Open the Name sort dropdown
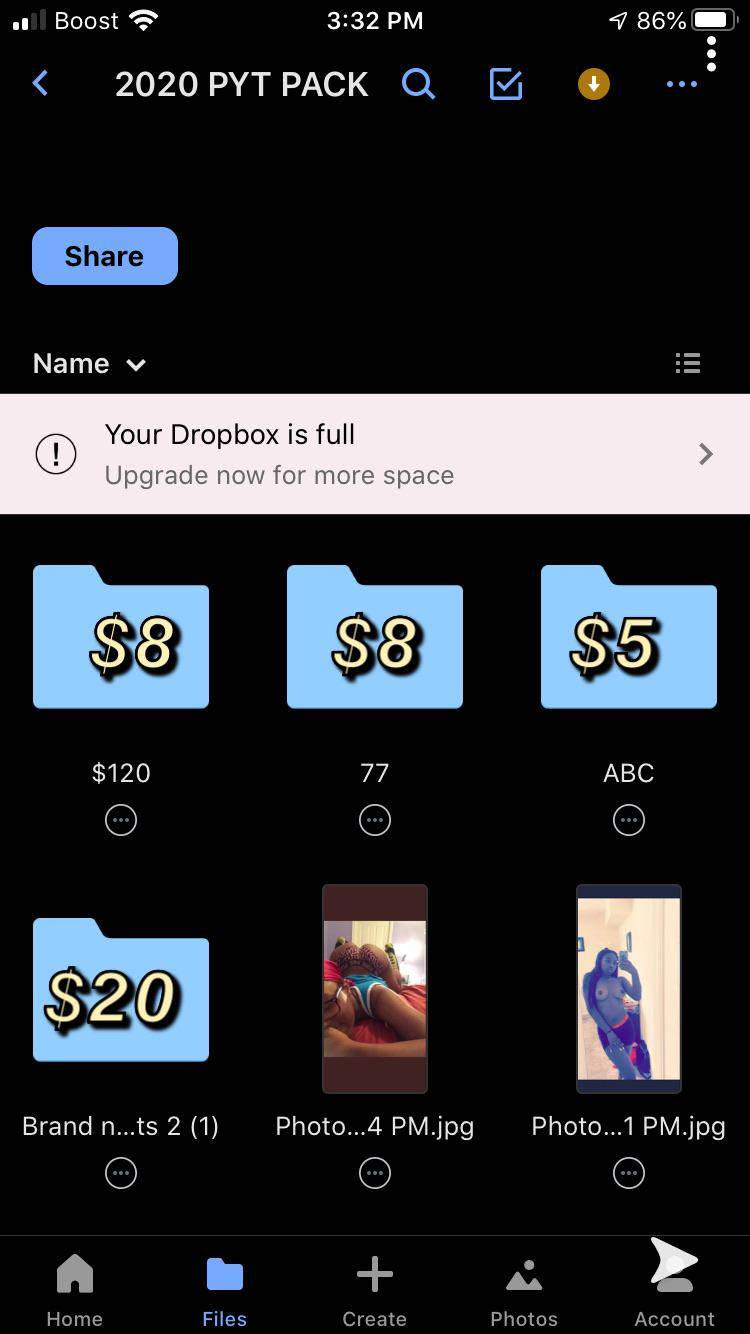This screenshot has width=750, height=1334. 88,363
